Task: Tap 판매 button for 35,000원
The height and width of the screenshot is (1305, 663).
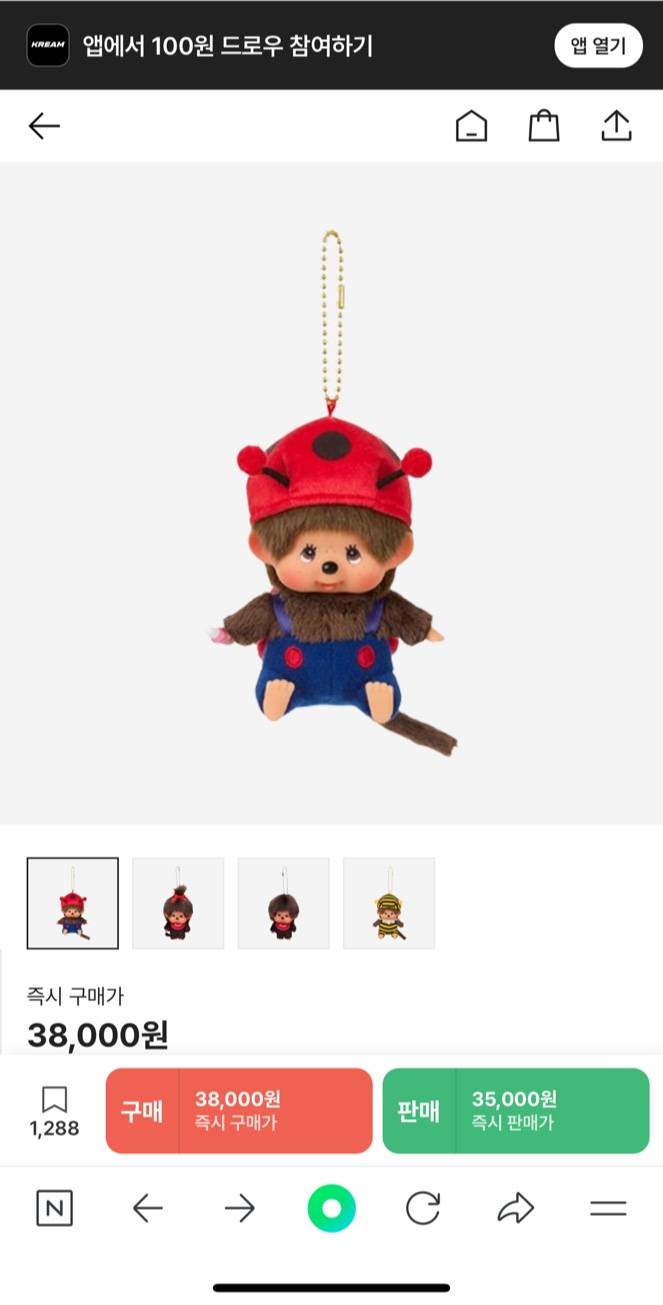Action: [516, 1111]
